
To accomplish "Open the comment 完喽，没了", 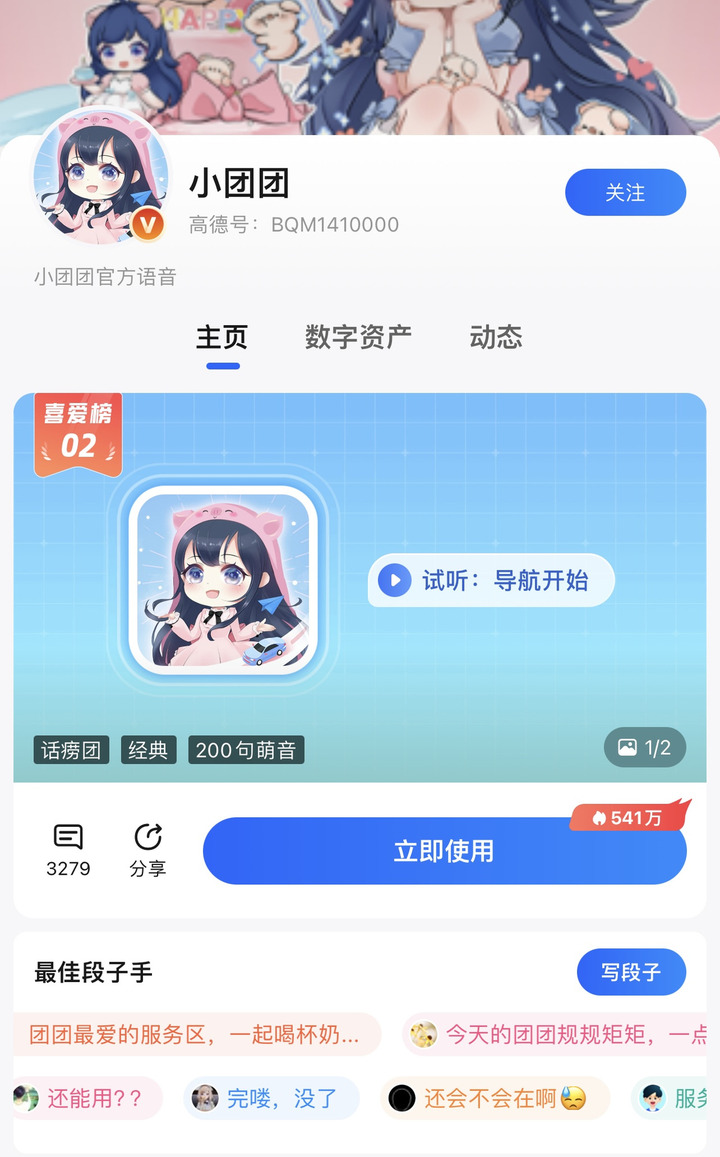I will (x=271, y=1098).
